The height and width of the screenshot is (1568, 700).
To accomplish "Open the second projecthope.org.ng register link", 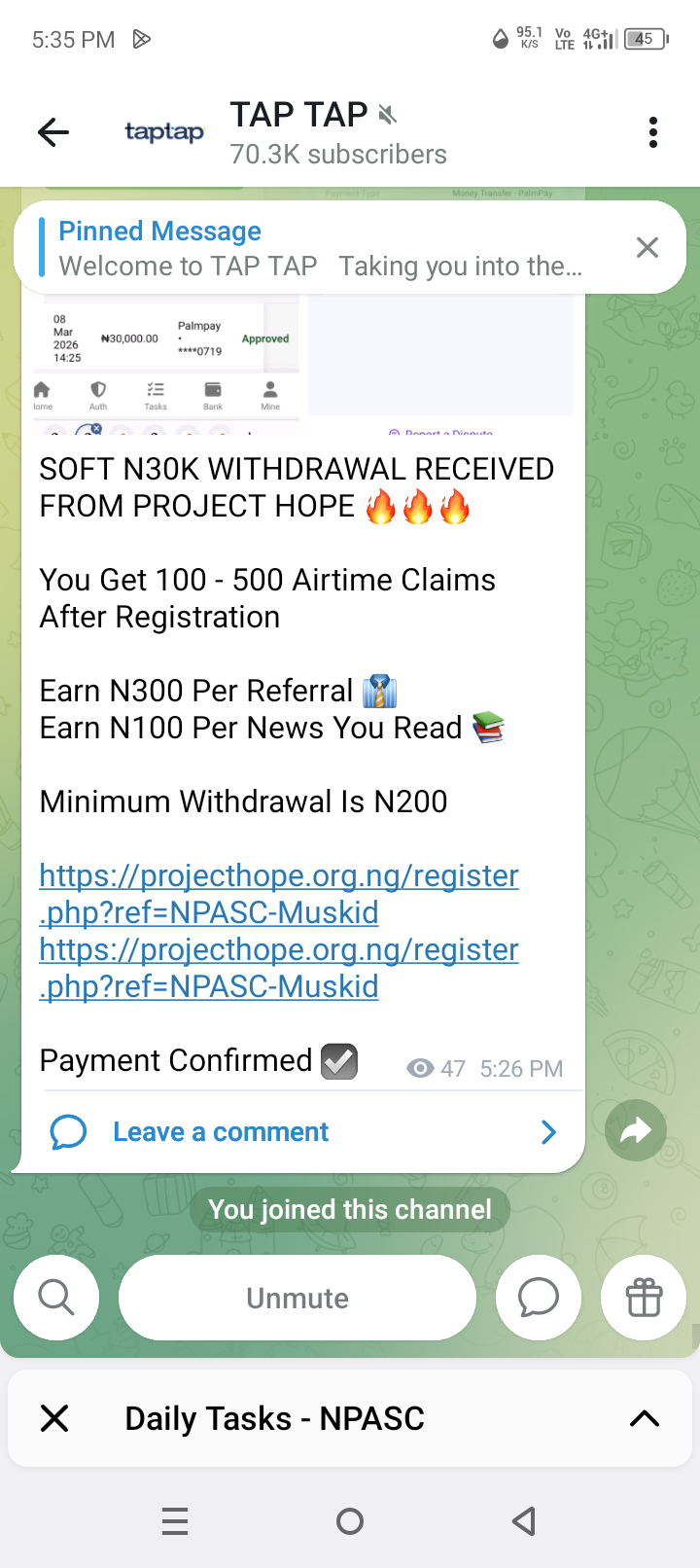I will point(279,967).
